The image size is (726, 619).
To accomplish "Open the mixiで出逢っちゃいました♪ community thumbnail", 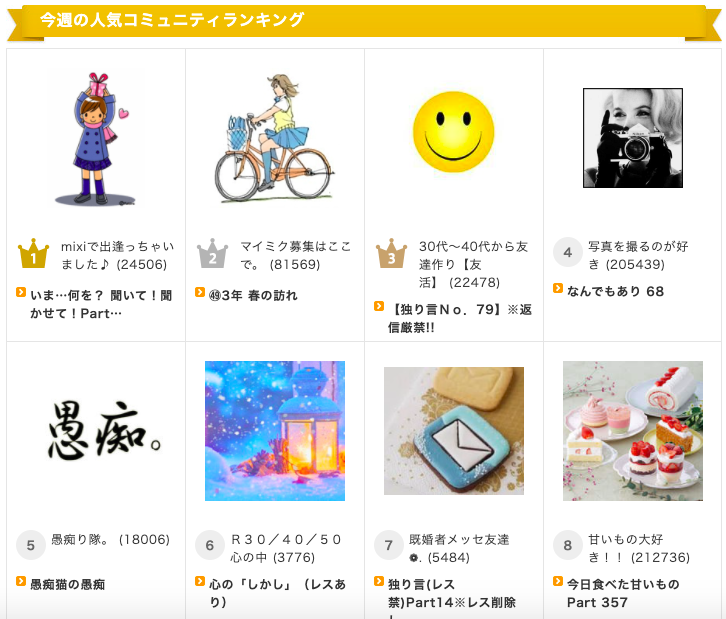I will [x=96, y=139].
